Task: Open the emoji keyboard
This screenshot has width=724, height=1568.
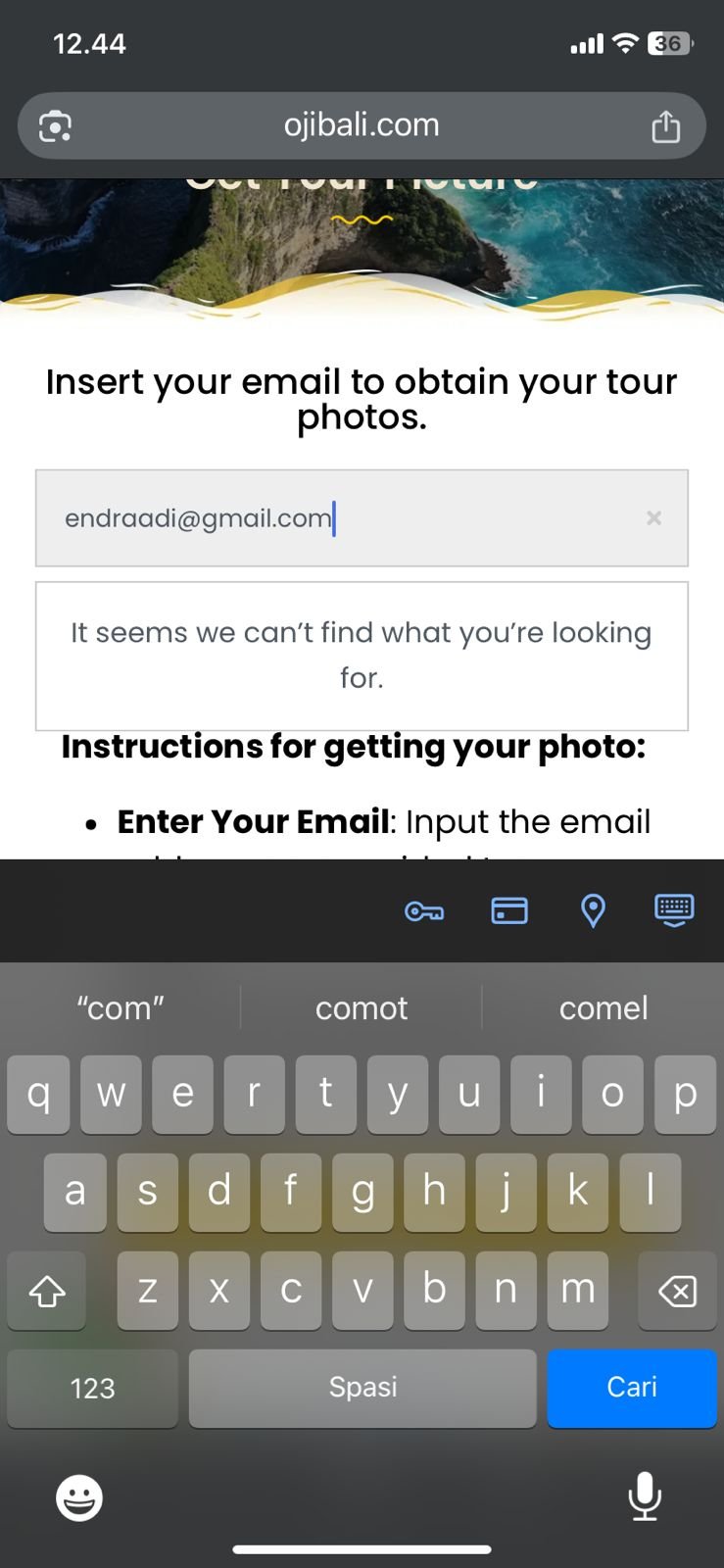Action: pos(79,1497)
